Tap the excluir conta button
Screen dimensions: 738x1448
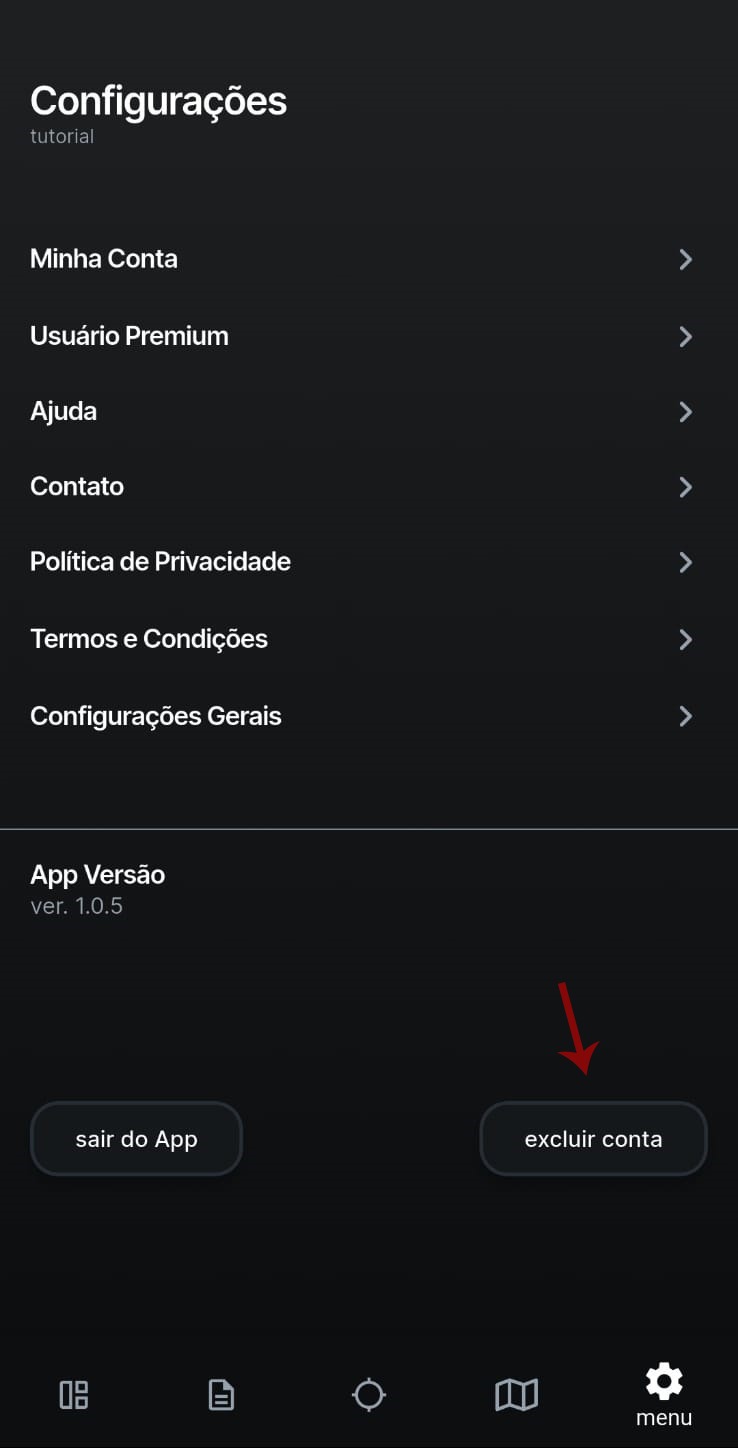593,1139
